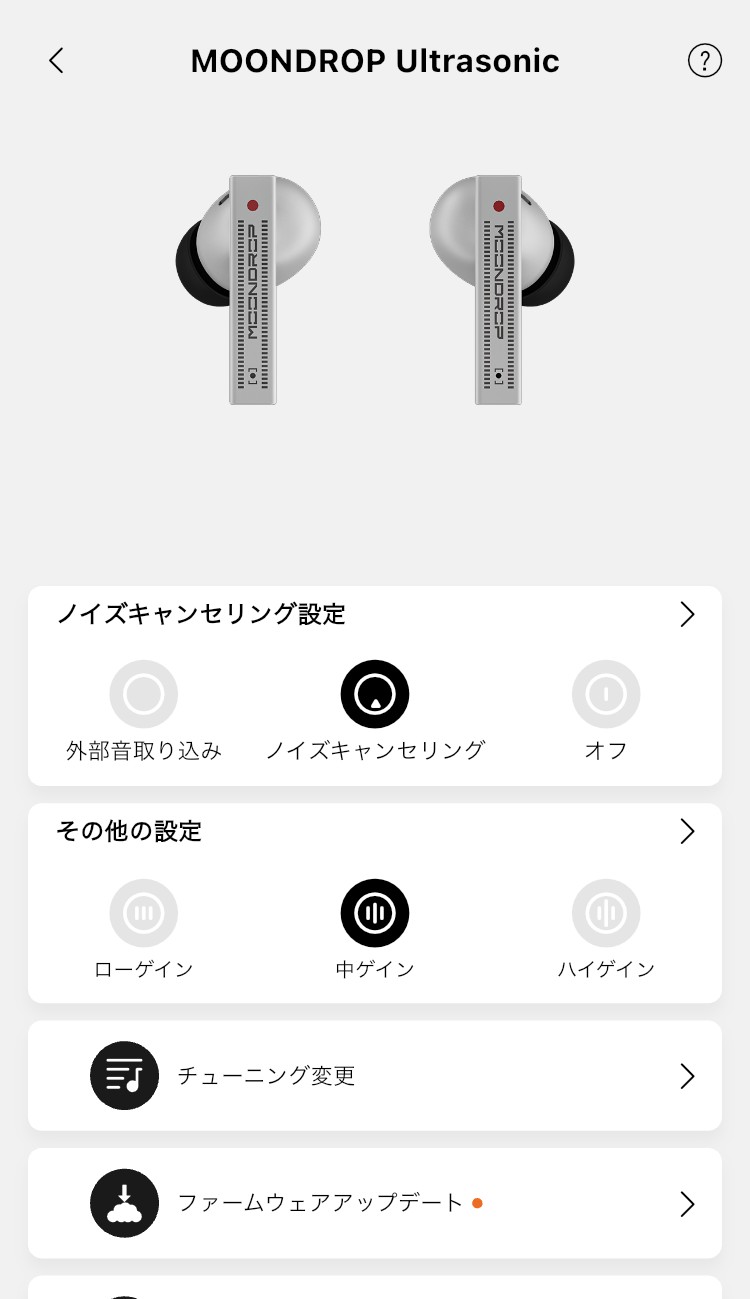
Task: Tap the firmware update download icon
Action: tap(124, 1203)
